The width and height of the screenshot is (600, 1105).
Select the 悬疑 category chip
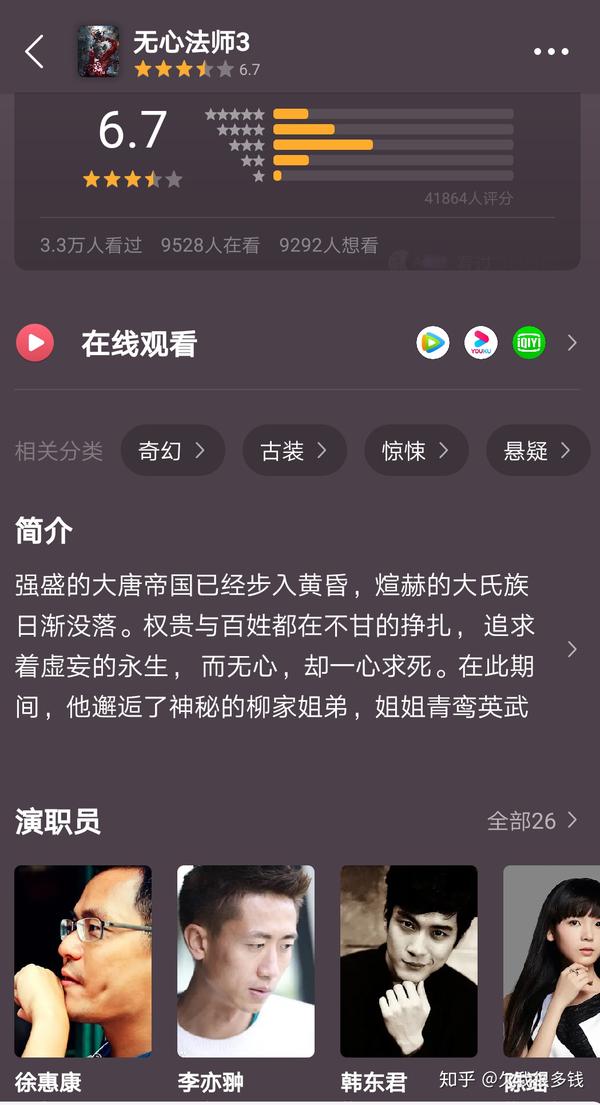coord(538,450)
